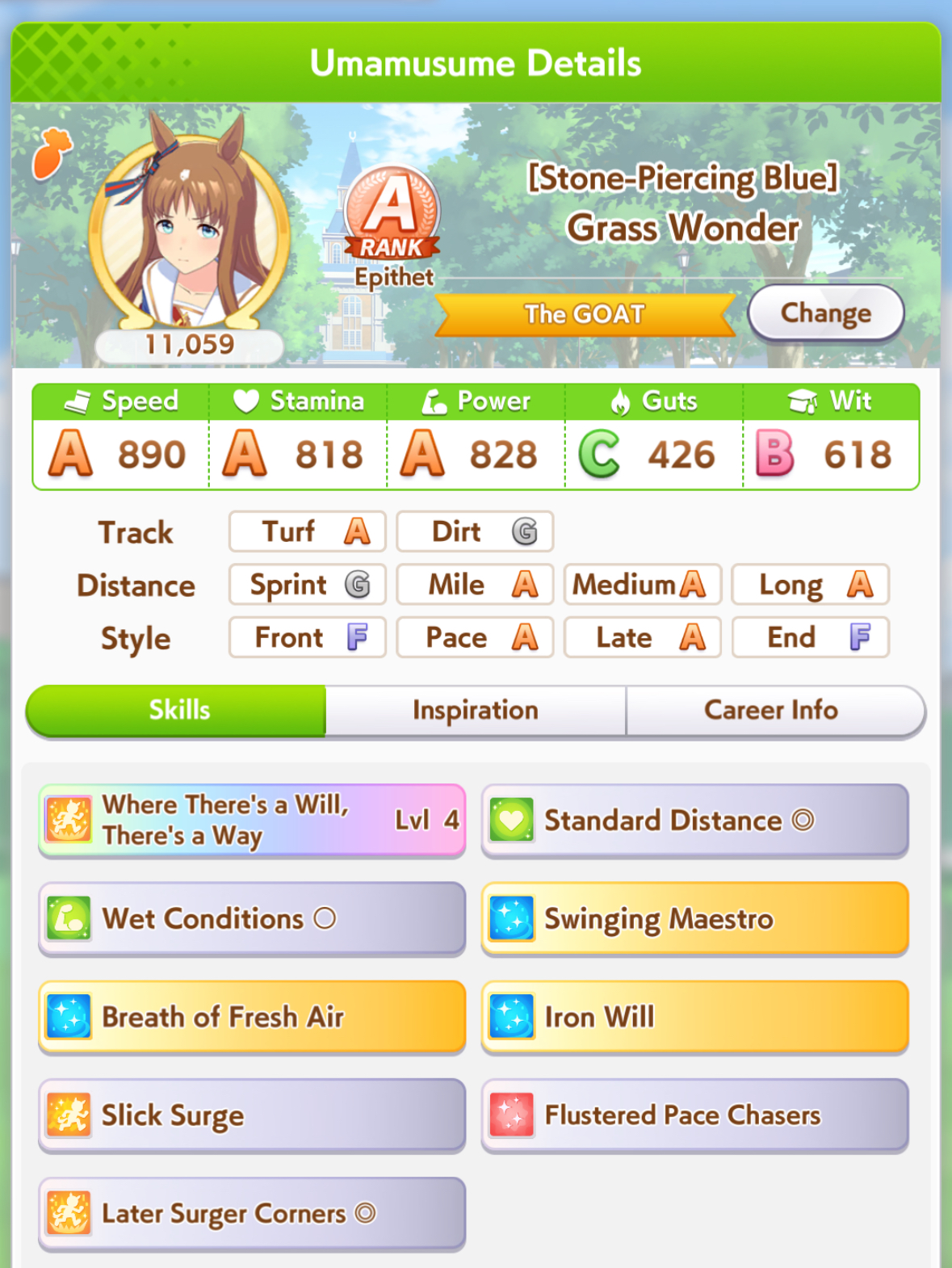Show Wet Conditions skill info
The image size is (952, 1268).
pyautogui.click(x=252, y=919)
